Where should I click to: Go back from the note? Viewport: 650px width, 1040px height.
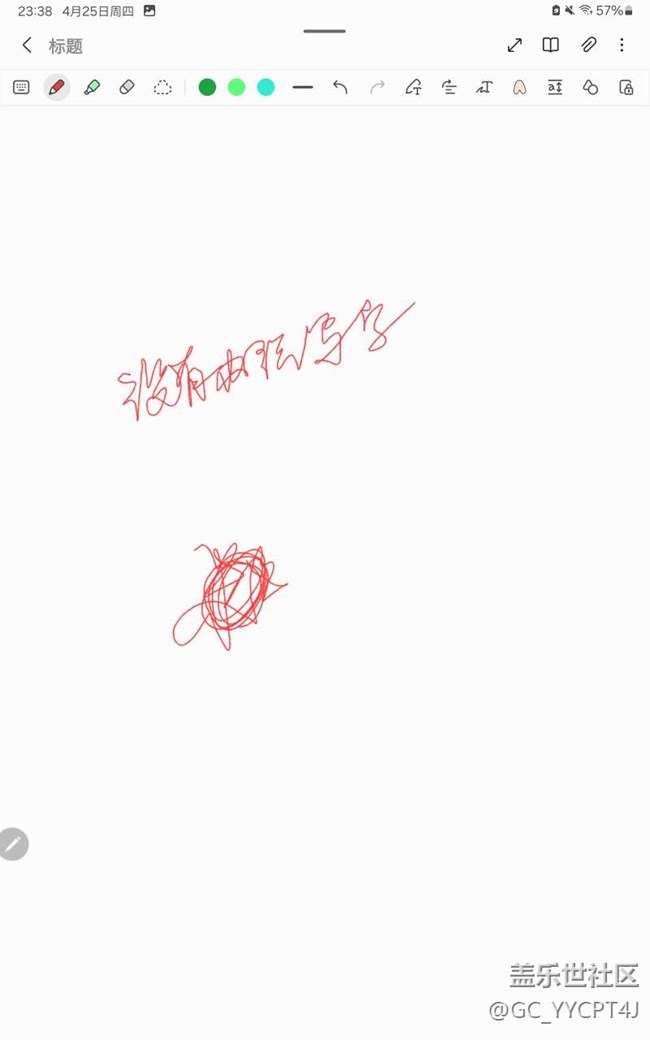point(27,45)
